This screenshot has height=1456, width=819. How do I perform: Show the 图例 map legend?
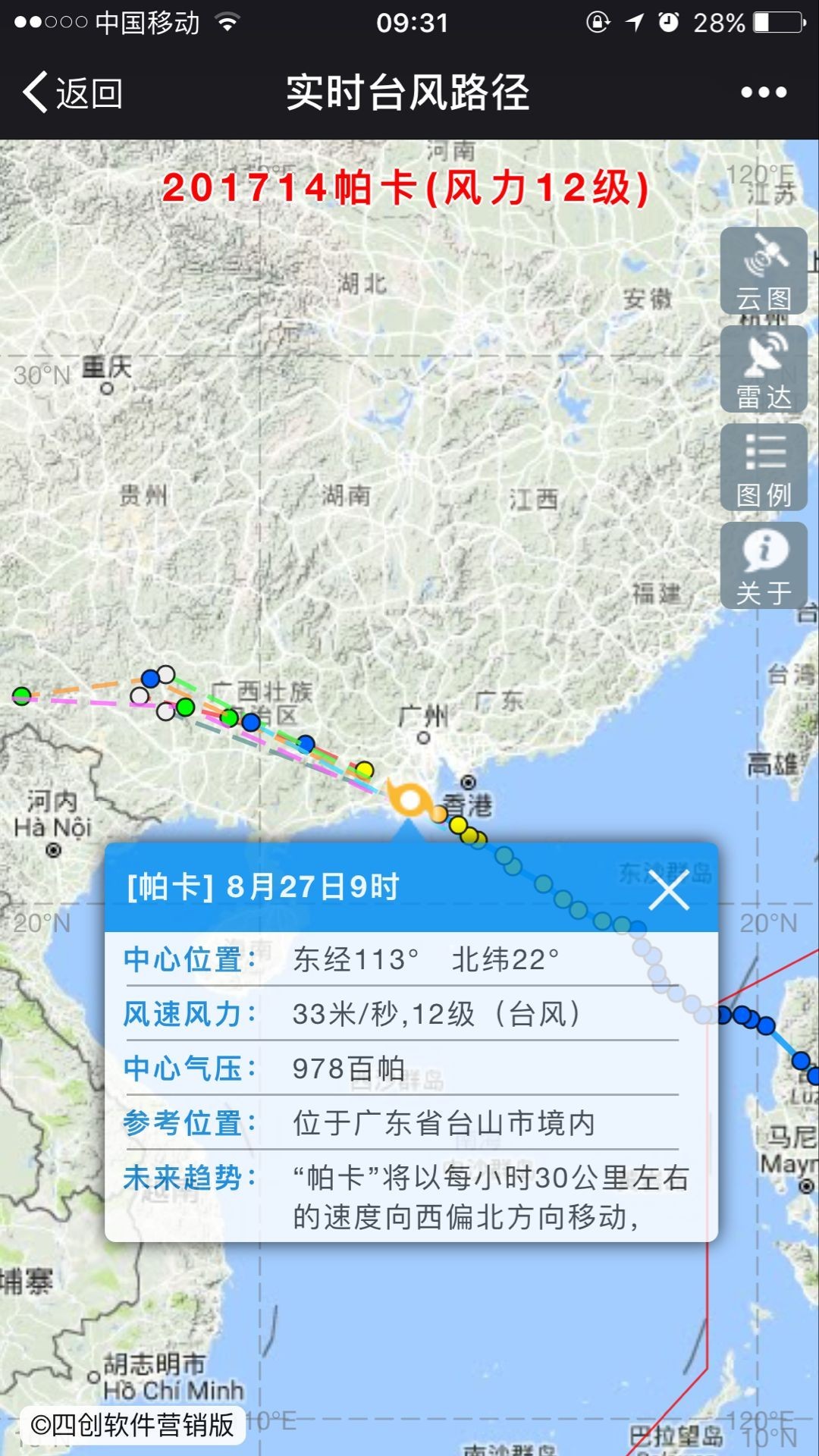pos(764,466)
